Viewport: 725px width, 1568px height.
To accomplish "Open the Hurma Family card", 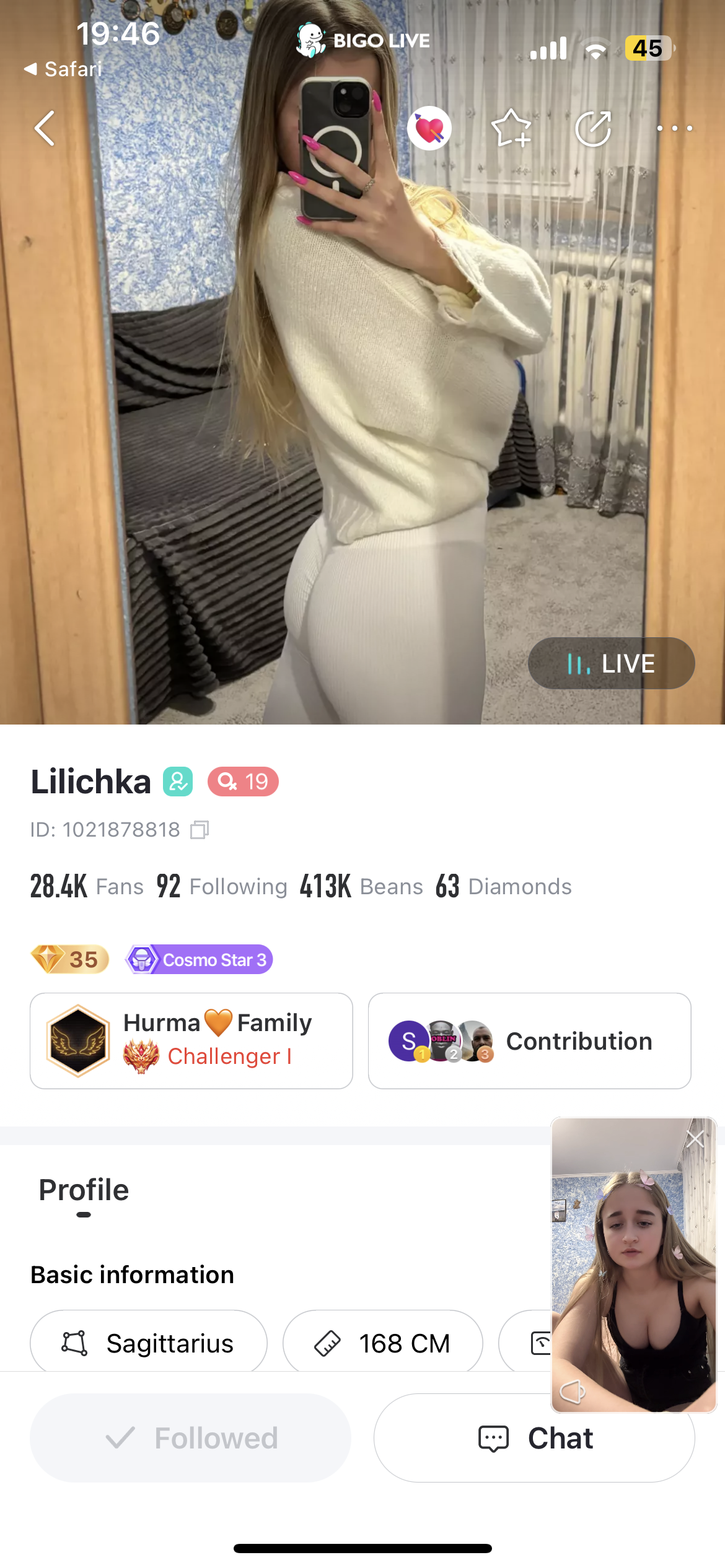I will point(191,1040).
